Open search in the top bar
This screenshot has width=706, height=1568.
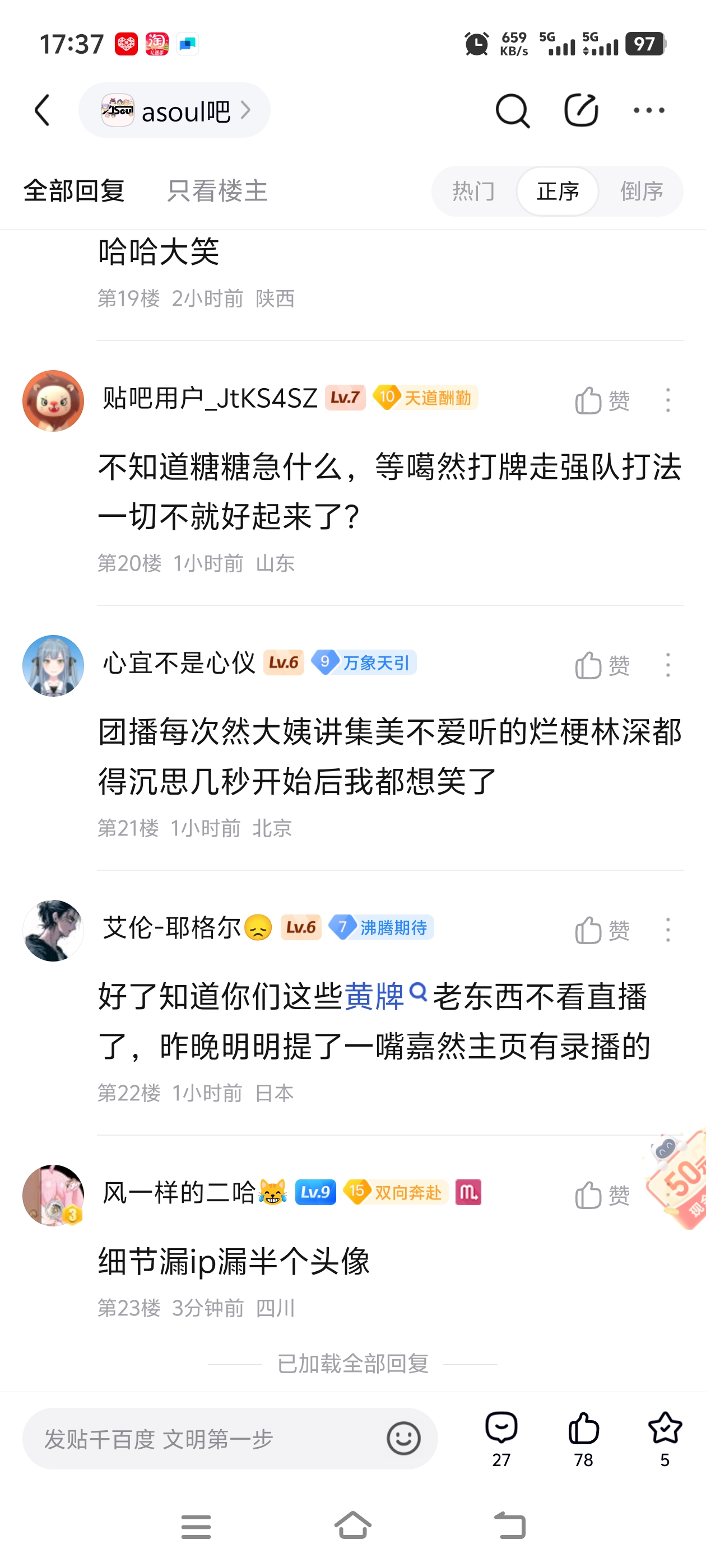tap(512, 111)
